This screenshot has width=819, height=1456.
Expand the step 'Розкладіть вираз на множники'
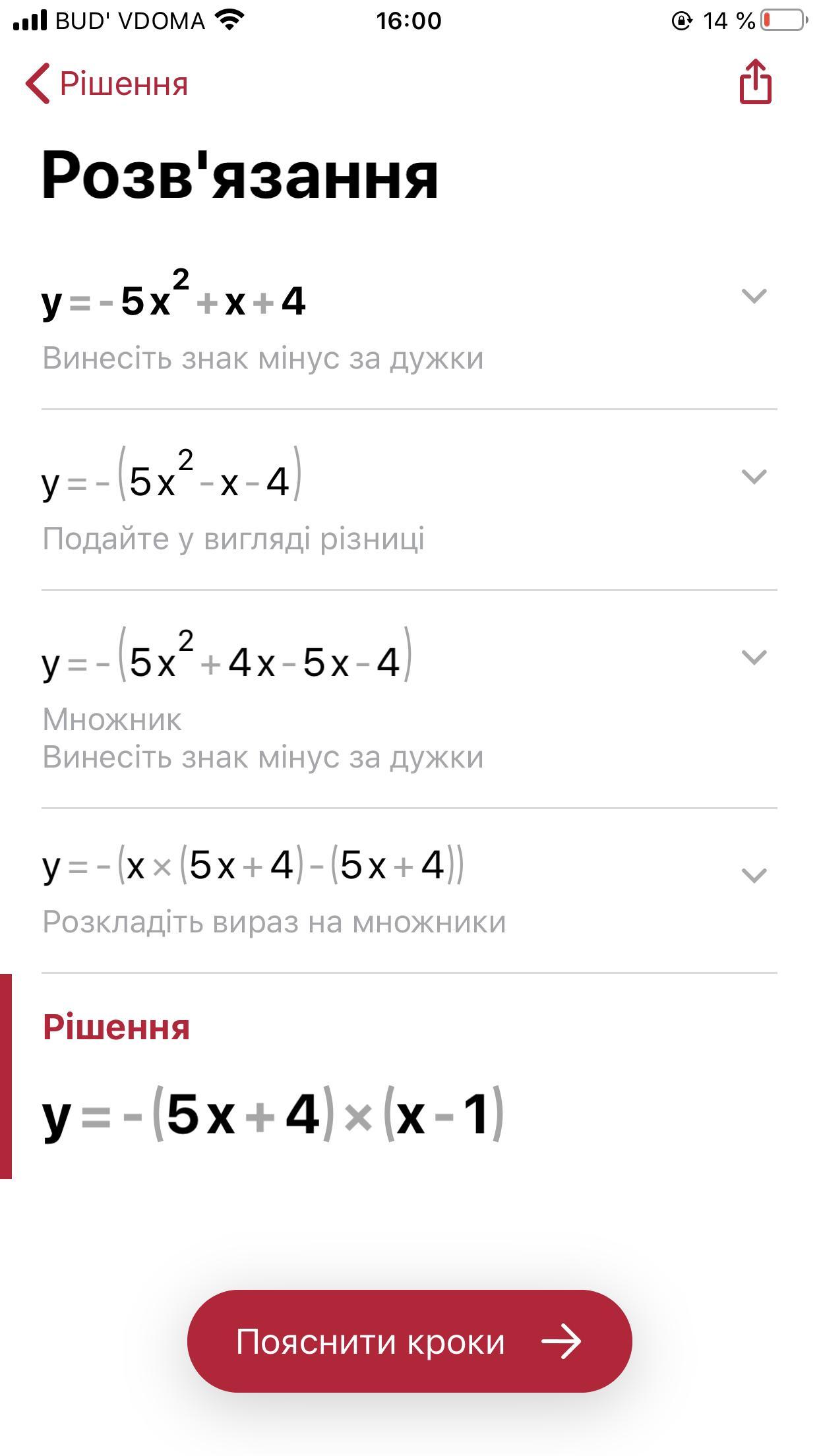(x=754, y=875)
